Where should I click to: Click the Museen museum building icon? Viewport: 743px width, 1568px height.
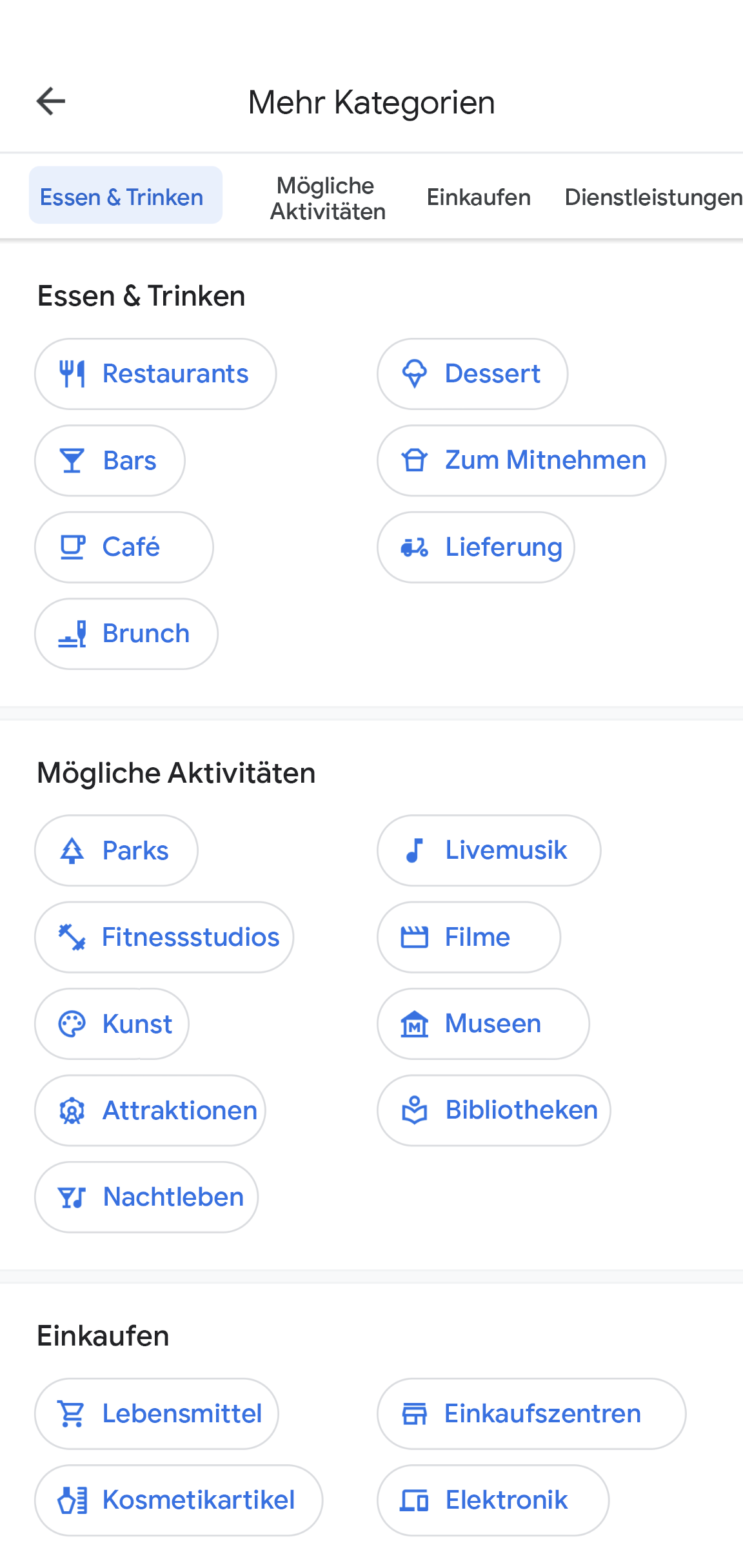[415, 1024]
